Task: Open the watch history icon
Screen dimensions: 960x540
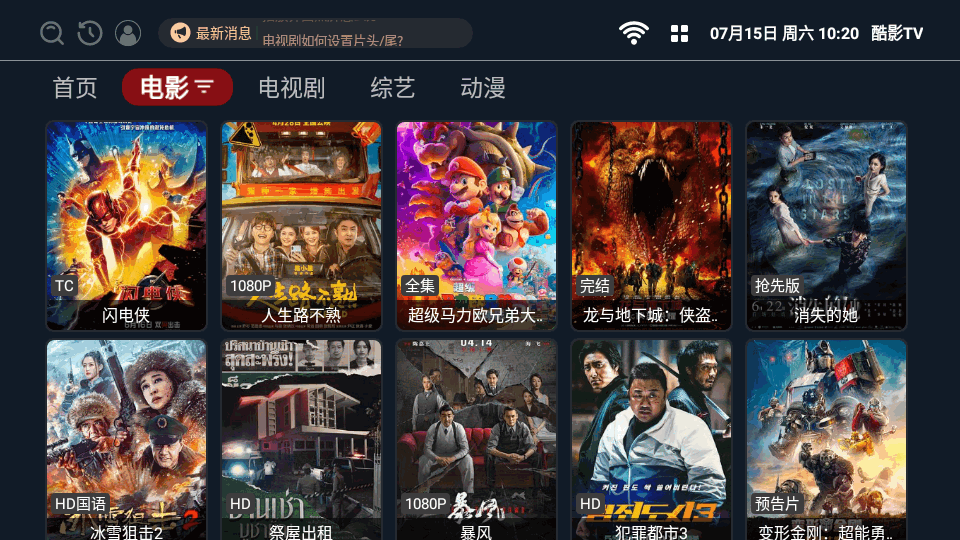Action: click(x=90, y=33)
